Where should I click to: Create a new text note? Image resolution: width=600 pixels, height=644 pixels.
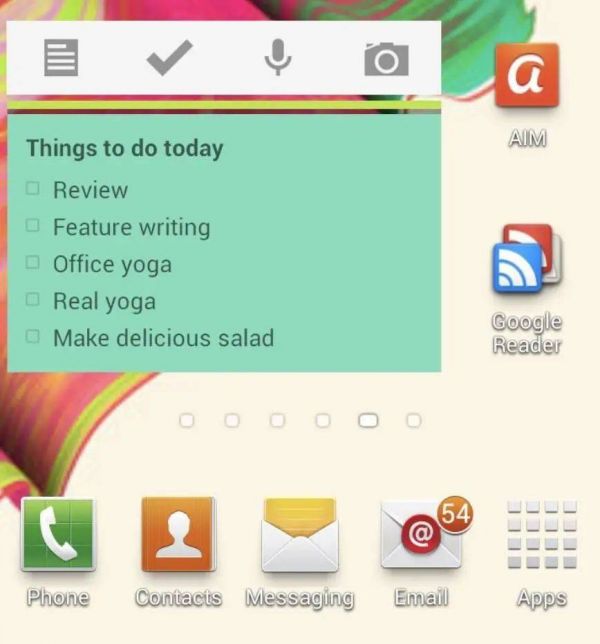[x=61, y=59]
